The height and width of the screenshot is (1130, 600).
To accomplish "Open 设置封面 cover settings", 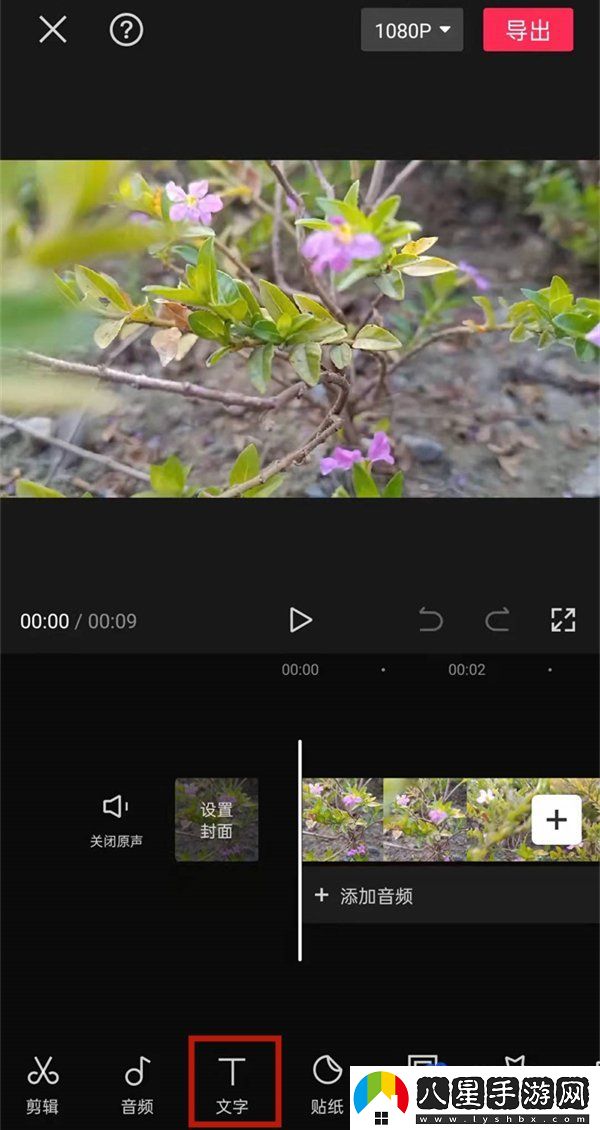I will (x=216, y=820).
